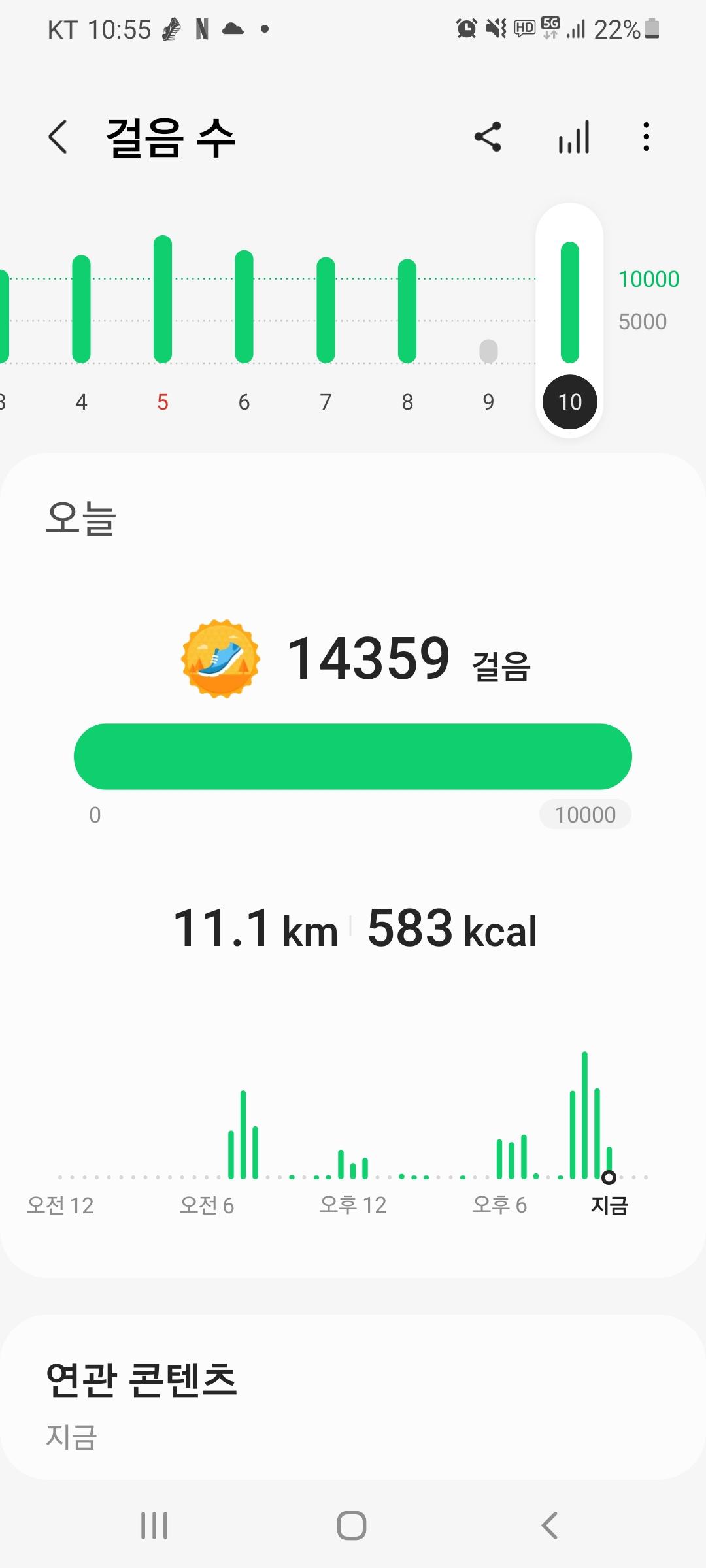Go to the home screen

point(352,1526)
